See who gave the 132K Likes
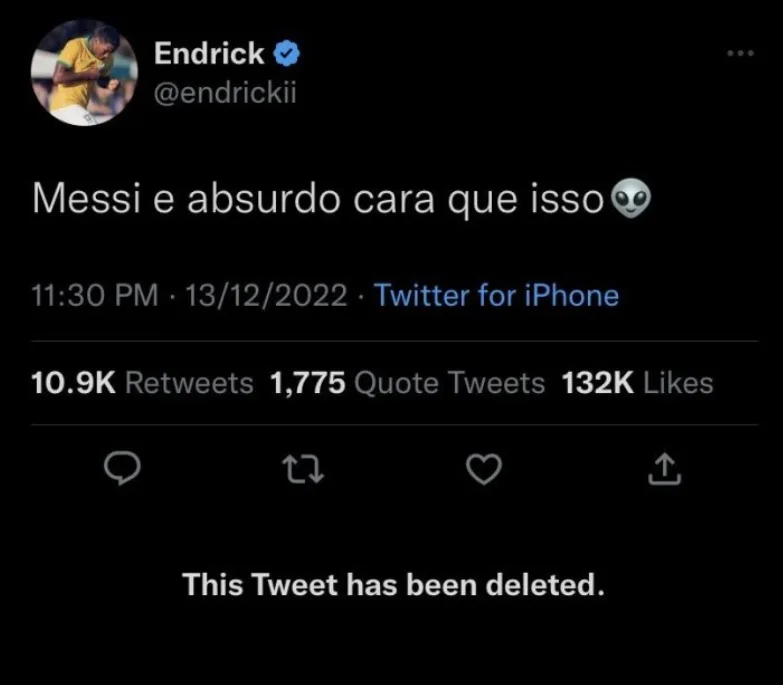Image resolution: width=783 pixels, height=685 pixels. (638, 383)
